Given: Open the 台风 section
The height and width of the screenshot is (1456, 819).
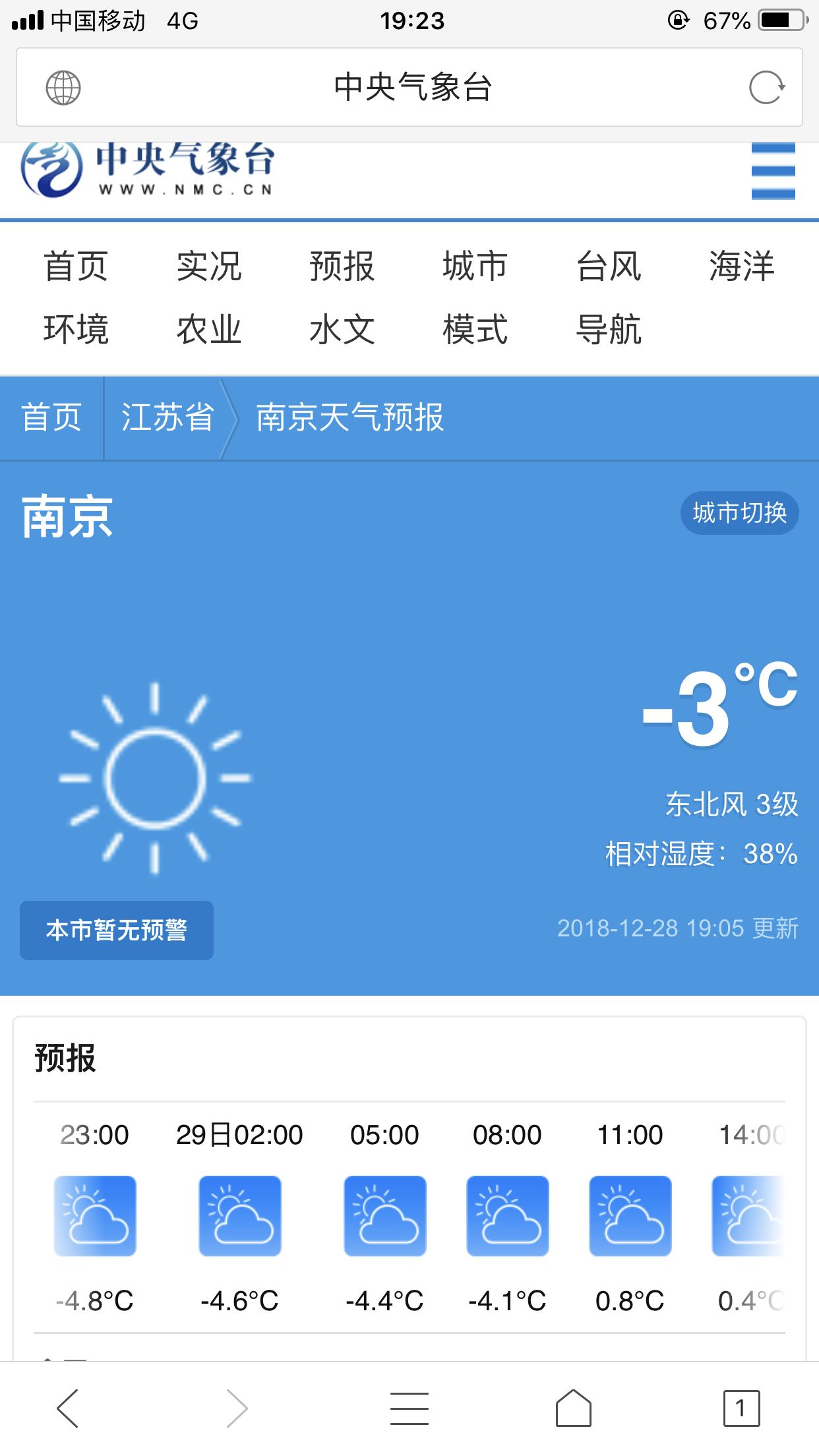Looking at the screenshot, I should click(609, 266).
